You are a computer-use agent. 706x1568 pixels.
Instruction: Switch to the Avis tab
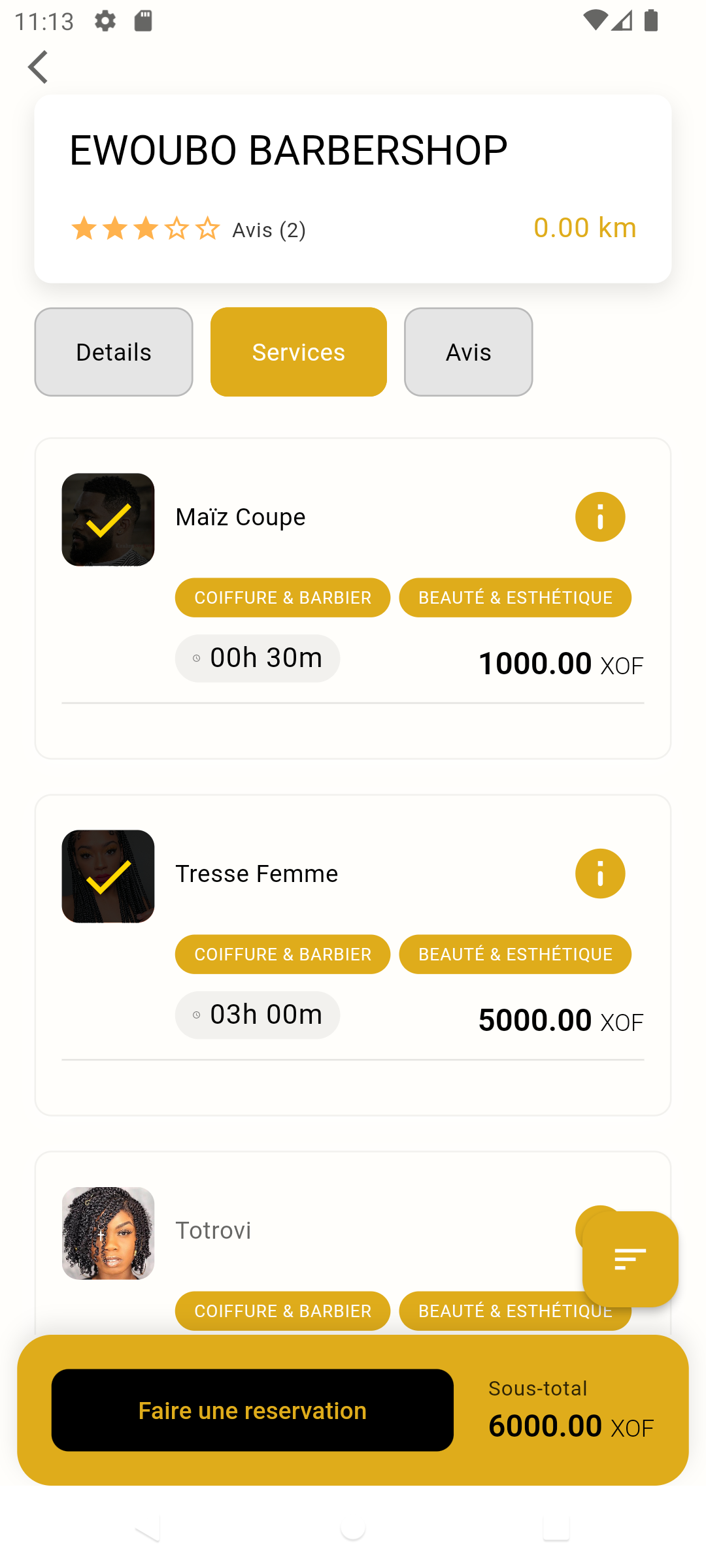click(x=468, y=351)
